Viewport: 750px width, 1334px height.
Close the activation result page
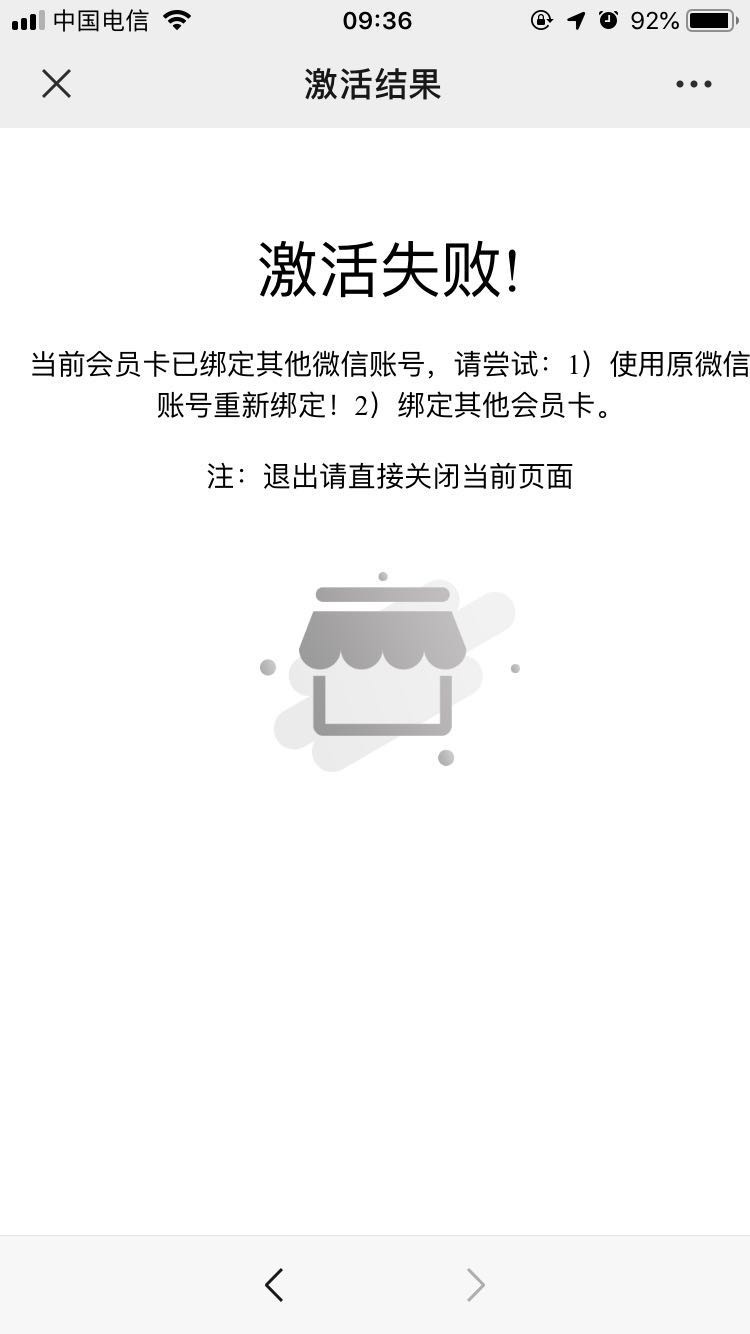click(x=56, y=84)
